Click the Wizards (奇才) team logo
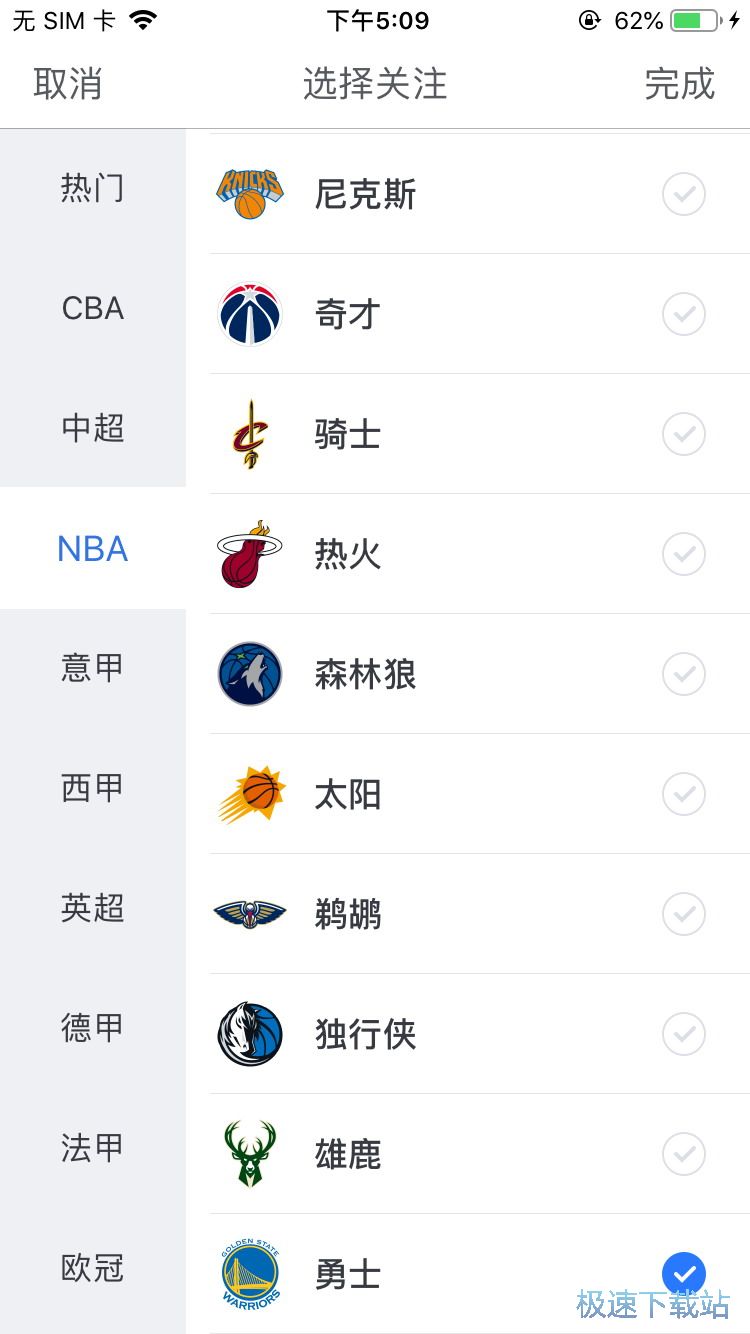 point(248,313)
